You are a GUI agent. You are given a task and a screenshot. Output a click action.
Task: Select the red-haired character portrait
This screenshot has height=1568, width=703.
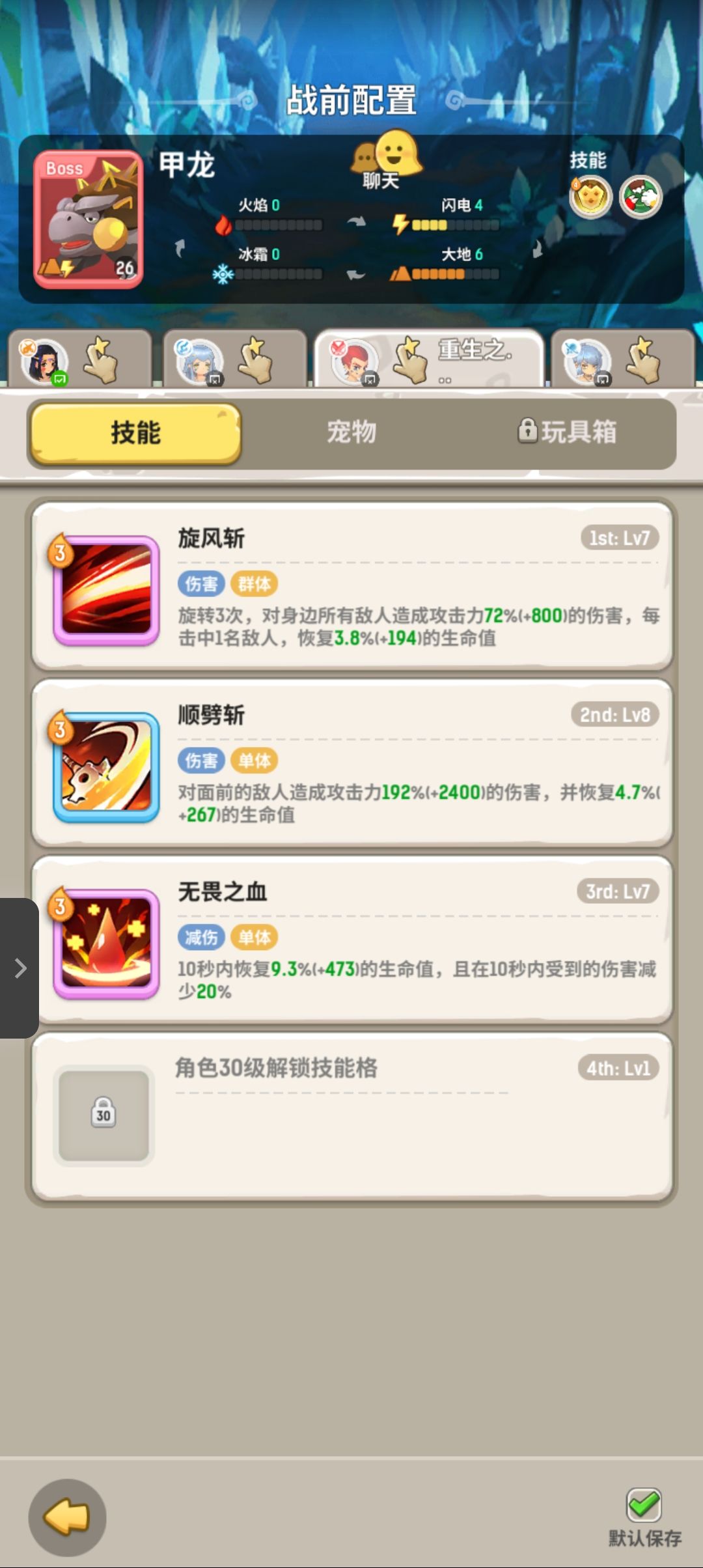355,361
